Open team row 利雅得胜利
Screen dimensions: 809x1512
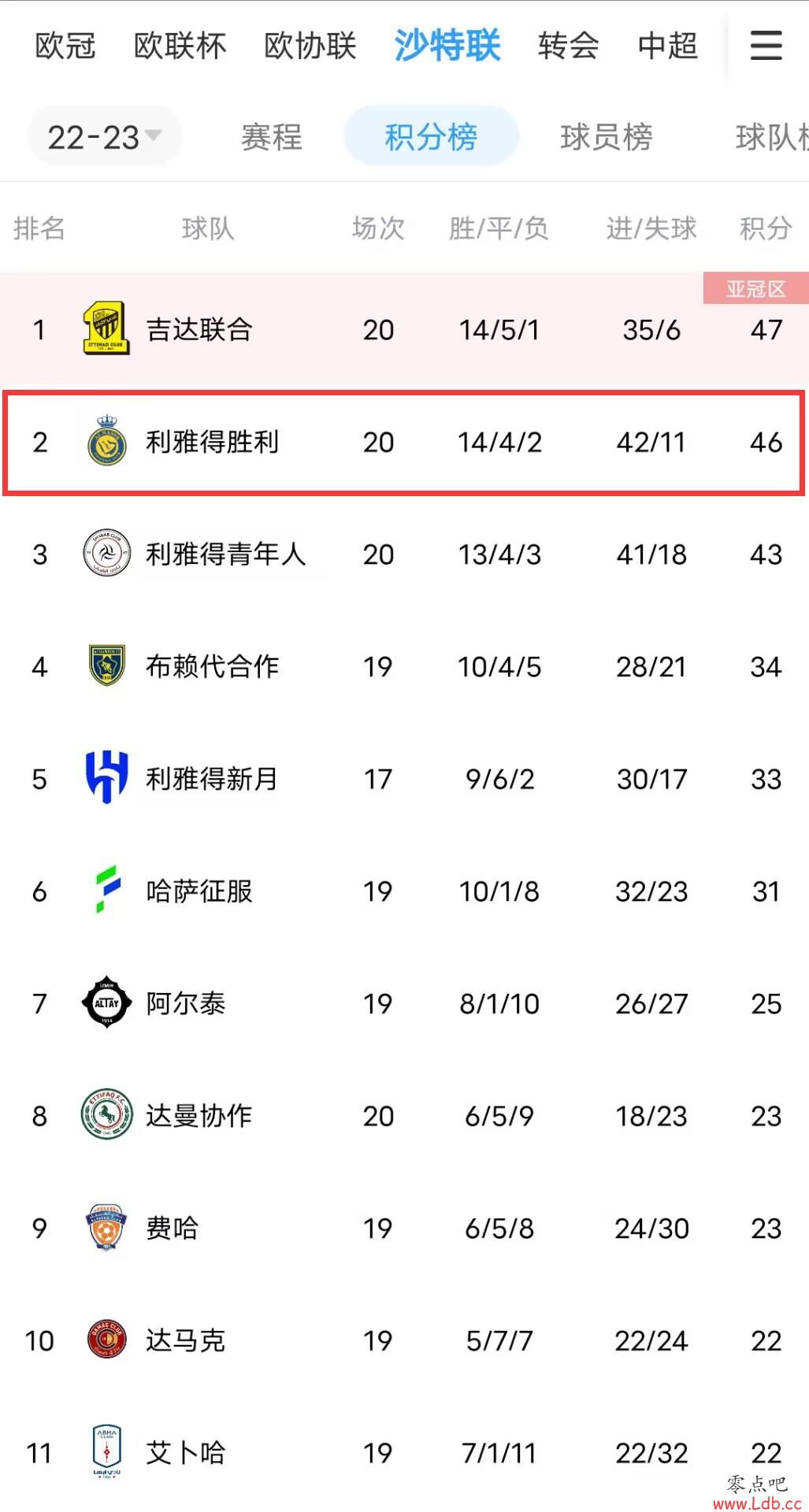pos(404,442)
